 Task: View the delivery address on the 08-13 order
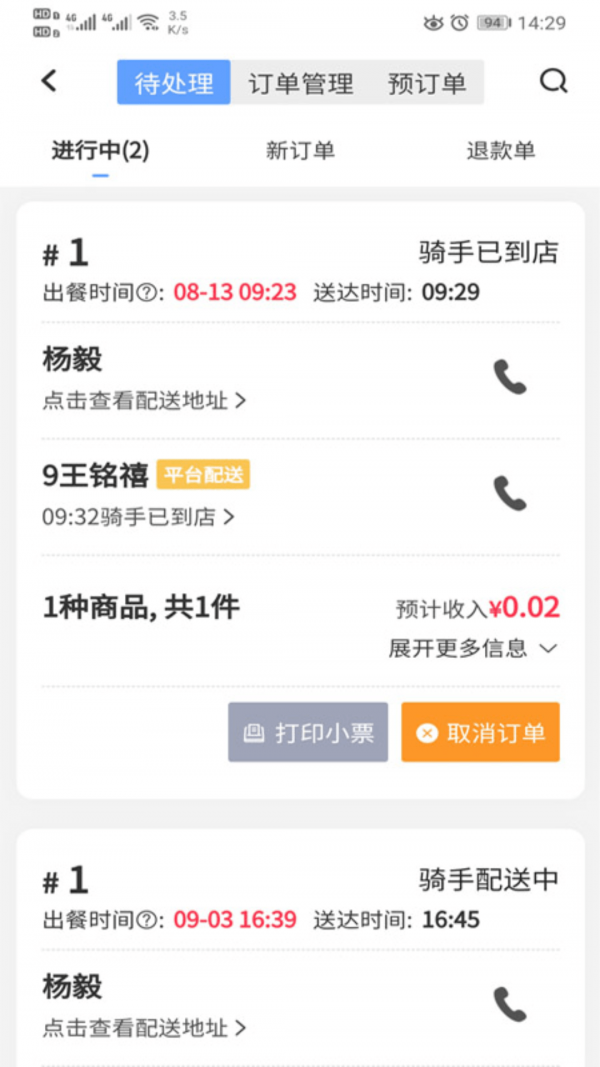tap(144, 401)
